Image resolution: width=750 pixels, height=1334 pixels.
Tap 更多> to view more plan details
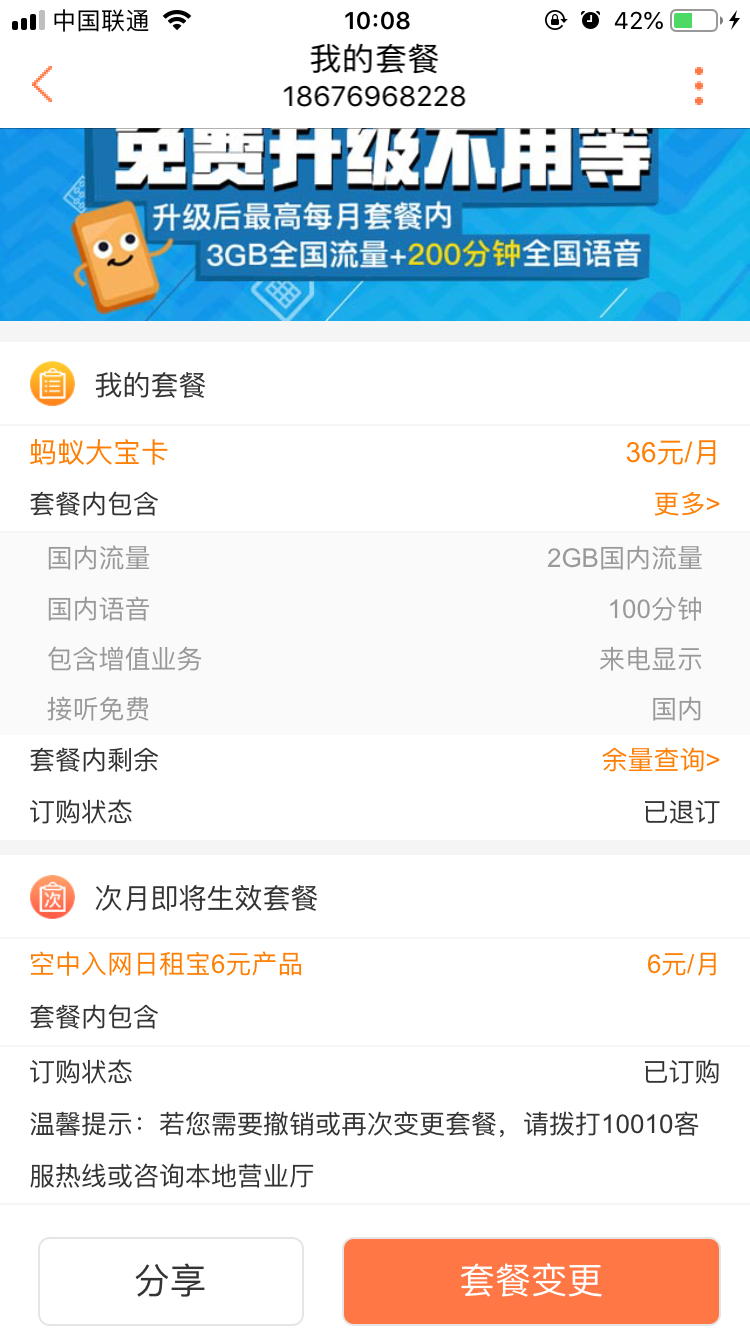point(686,504)
